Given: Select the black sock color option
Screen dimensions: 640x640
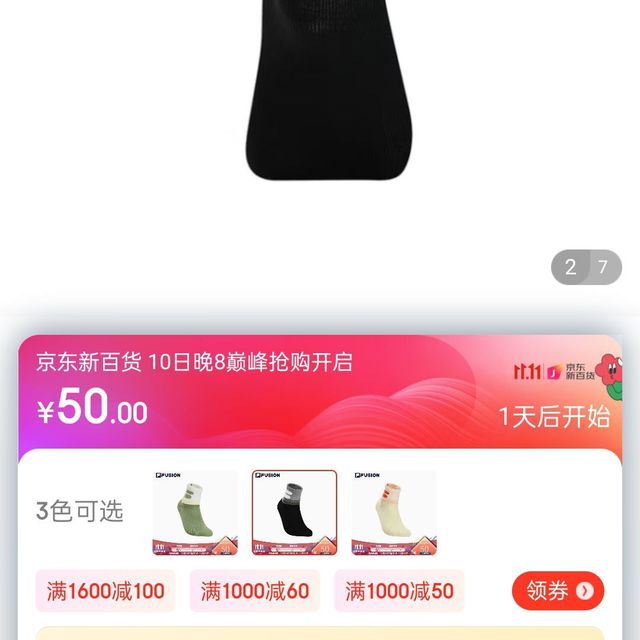Looking at the screenshot, I should [294, 513].
